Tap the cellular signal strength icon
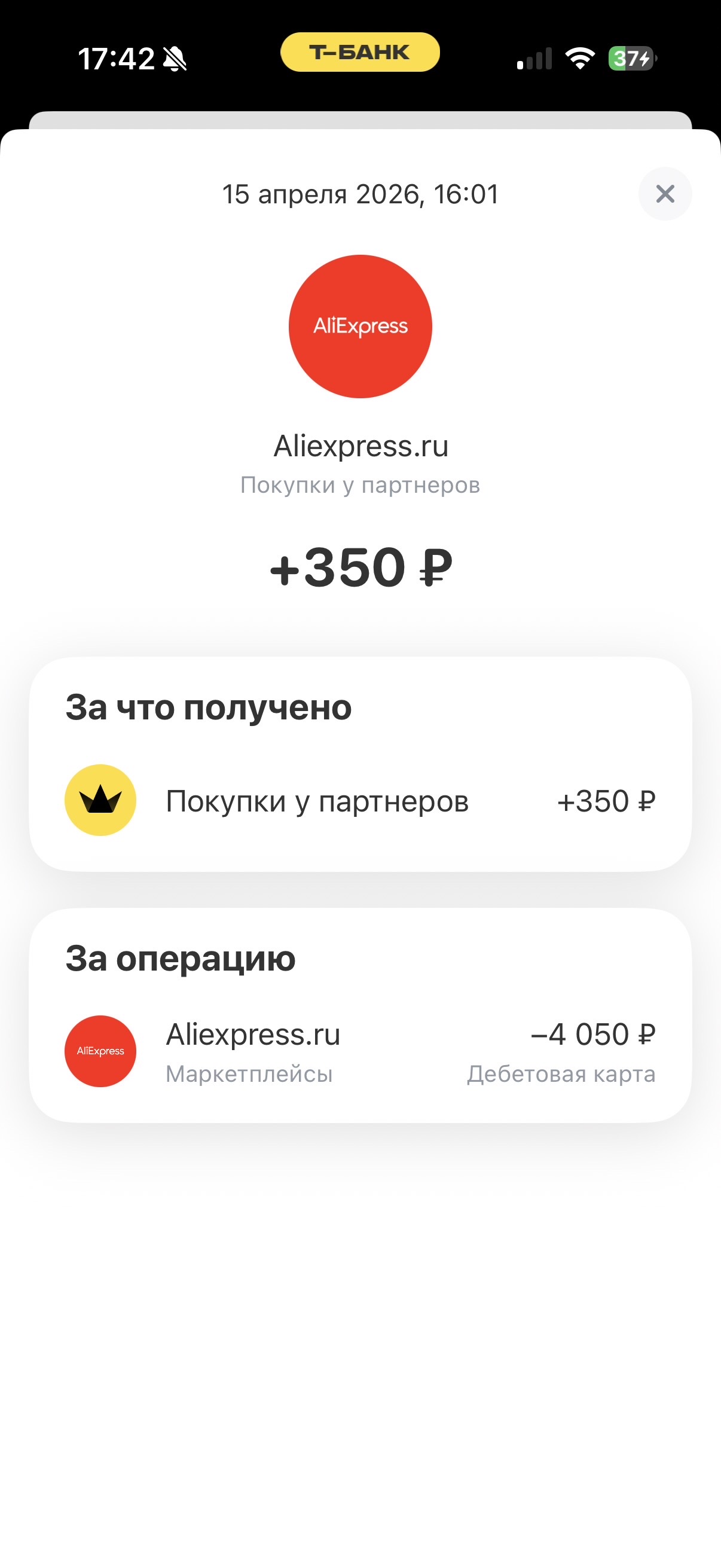This screenshot has height=1568, width=721. coord(533,58)
